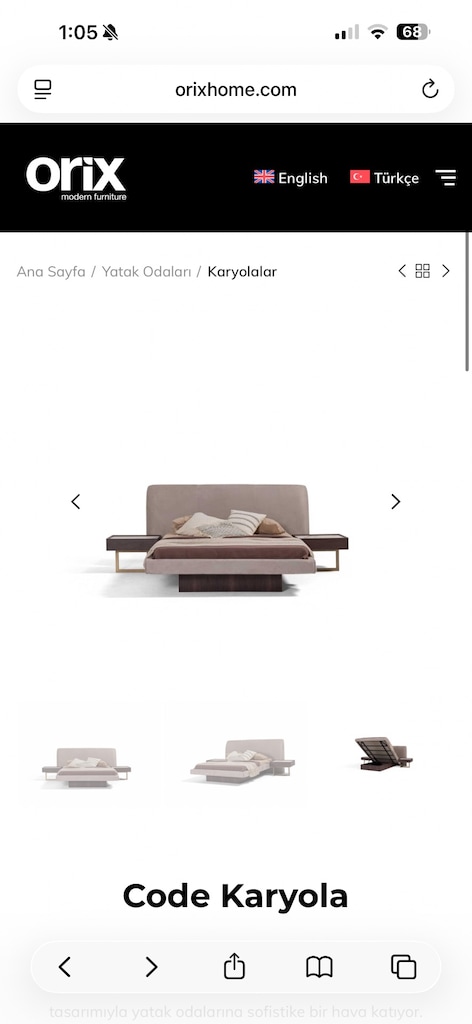Switch site language to English
Image resolution: width=472 pixels, height=1024 pixels.
[291, 178]
